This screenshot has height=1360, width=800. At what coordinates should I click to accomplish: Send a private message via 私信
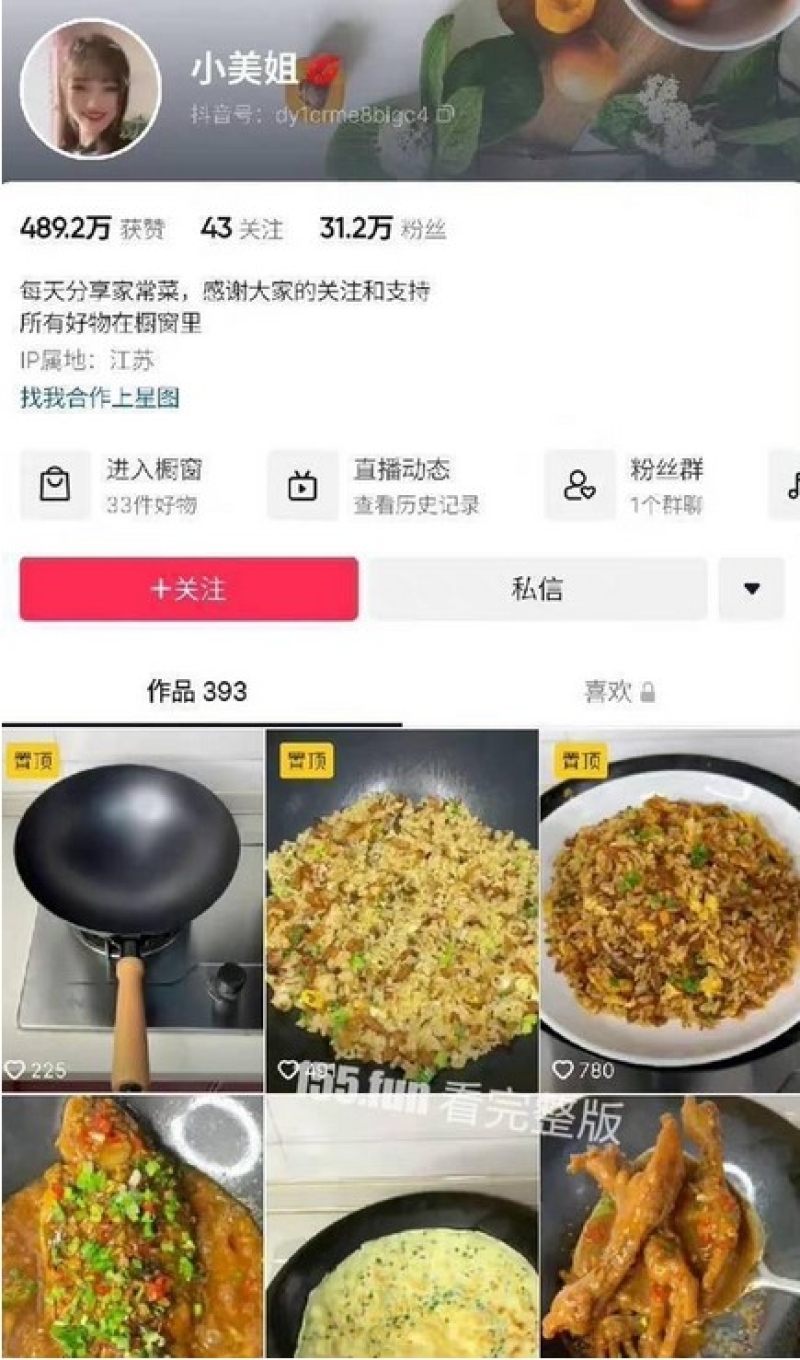click(537, 589)
